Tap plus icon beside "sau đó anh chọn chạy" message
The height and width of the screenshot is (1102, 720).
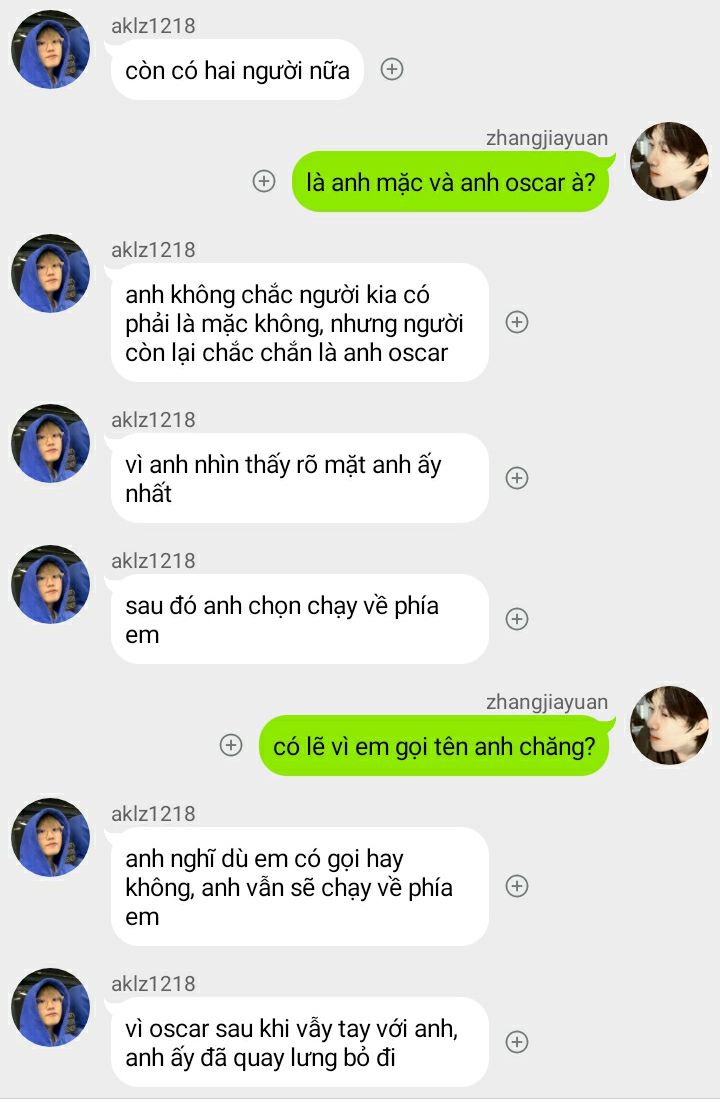[517, 619]
